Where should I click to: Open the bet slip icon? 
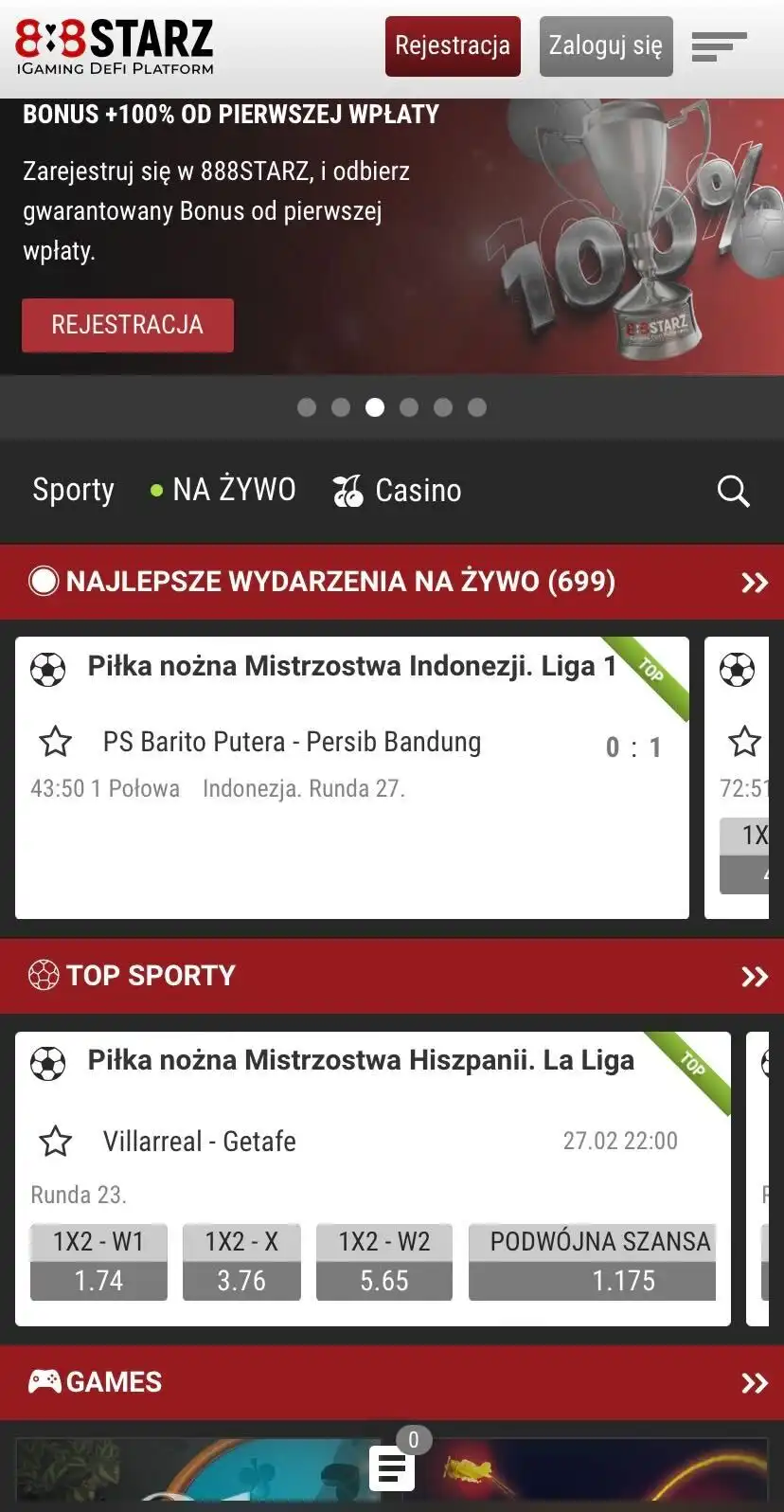(391, 1468)
